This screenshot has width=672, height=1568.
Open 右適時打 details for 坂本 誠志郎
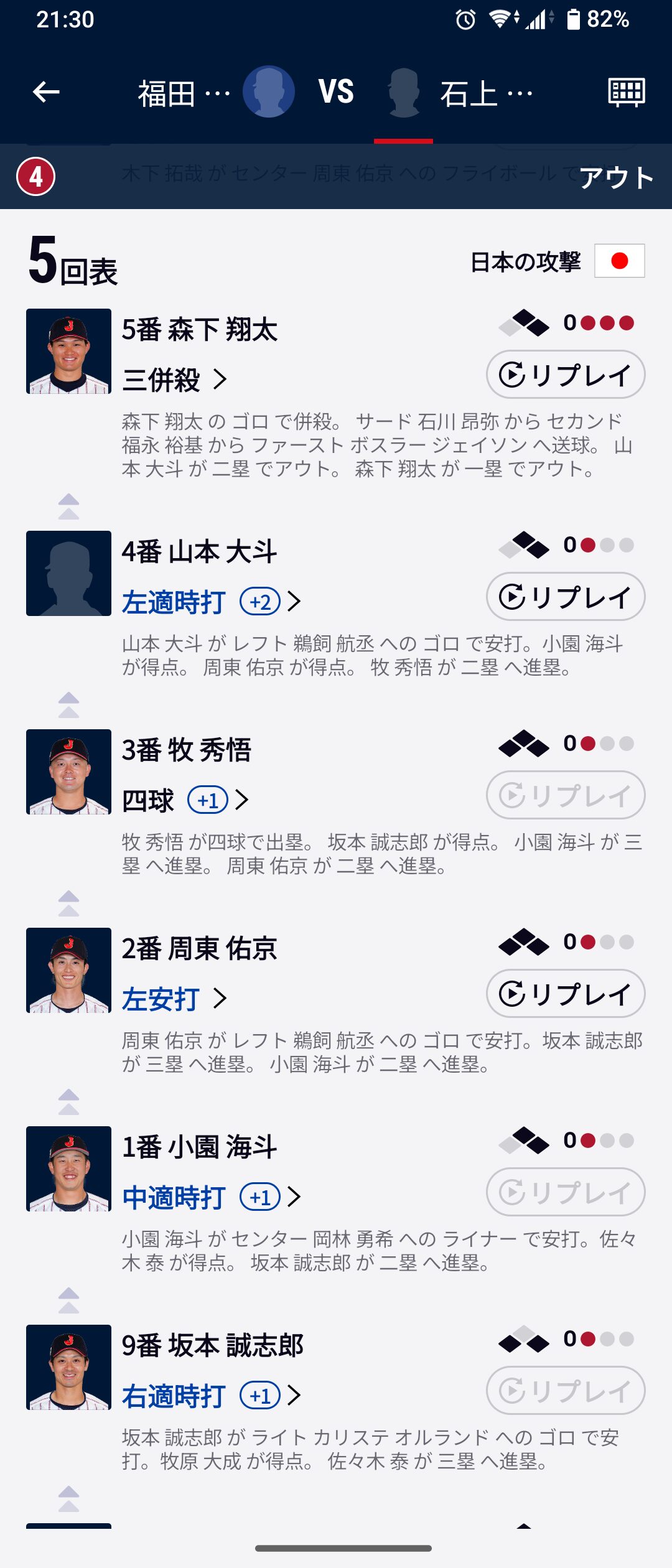210,1396
